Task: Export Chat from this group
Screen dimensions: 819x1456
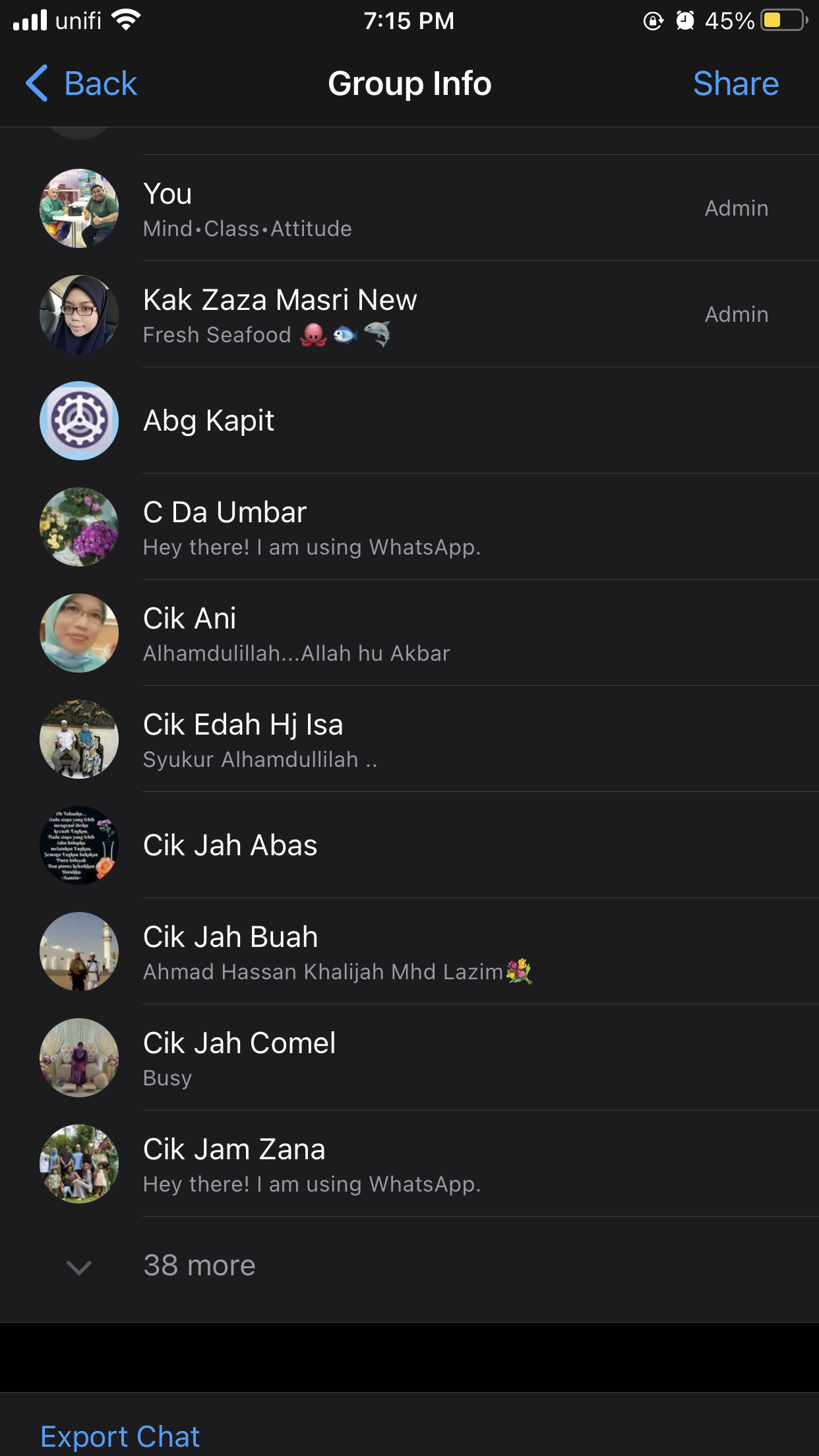Action: pos(120,1436)
